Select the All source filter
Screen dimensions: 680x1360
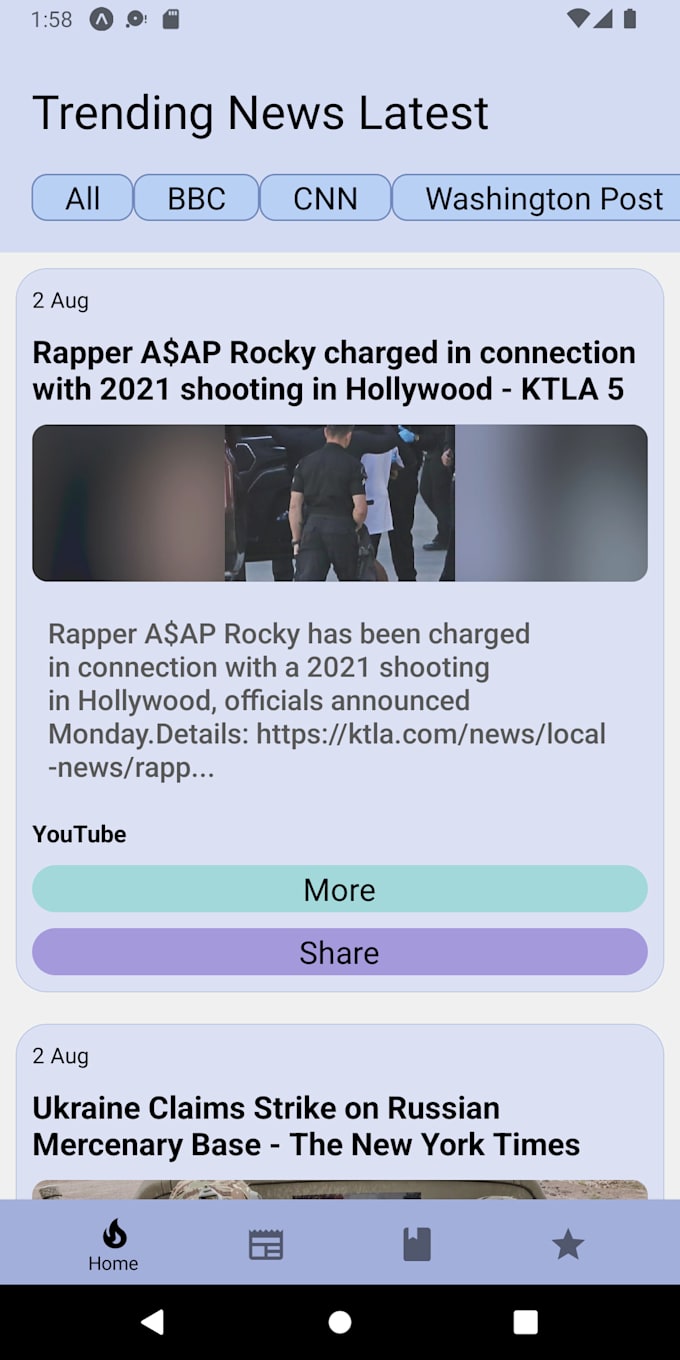(x=82, y=198)
